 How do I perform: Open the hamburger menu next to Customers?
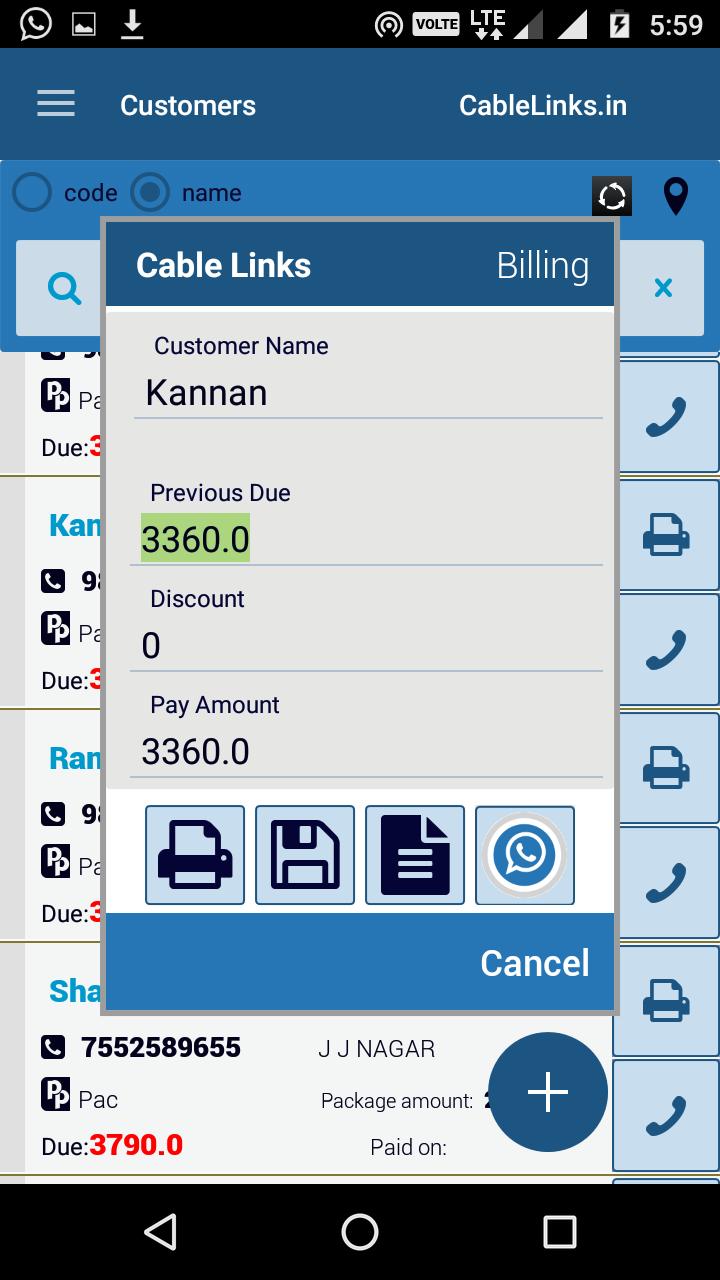pyautogui.click(x=56, y=105)
